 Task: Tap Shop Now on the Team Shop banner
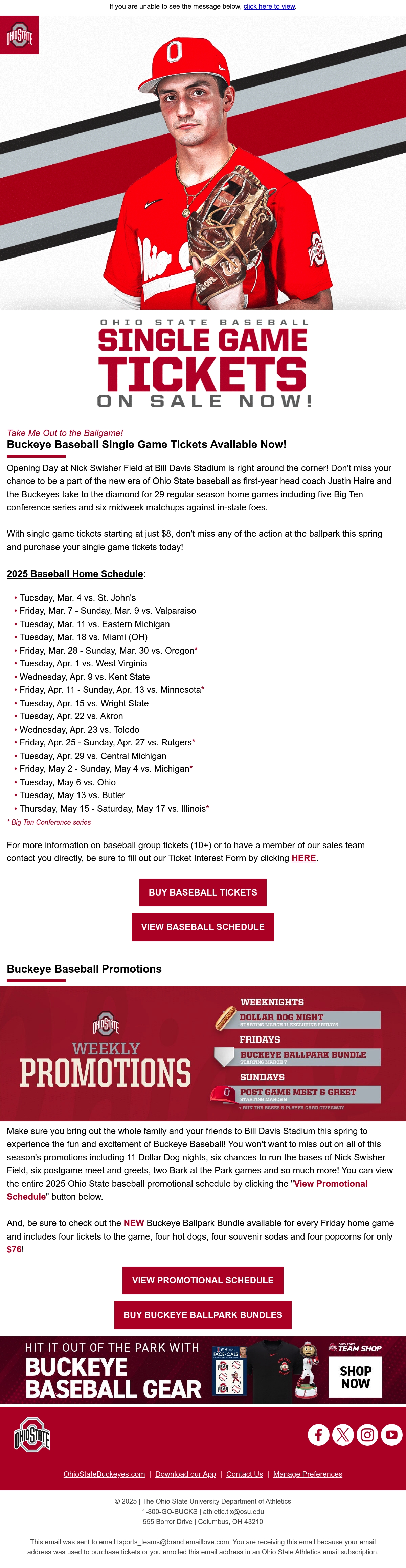pyautogui.click(x=356, y=1377)
